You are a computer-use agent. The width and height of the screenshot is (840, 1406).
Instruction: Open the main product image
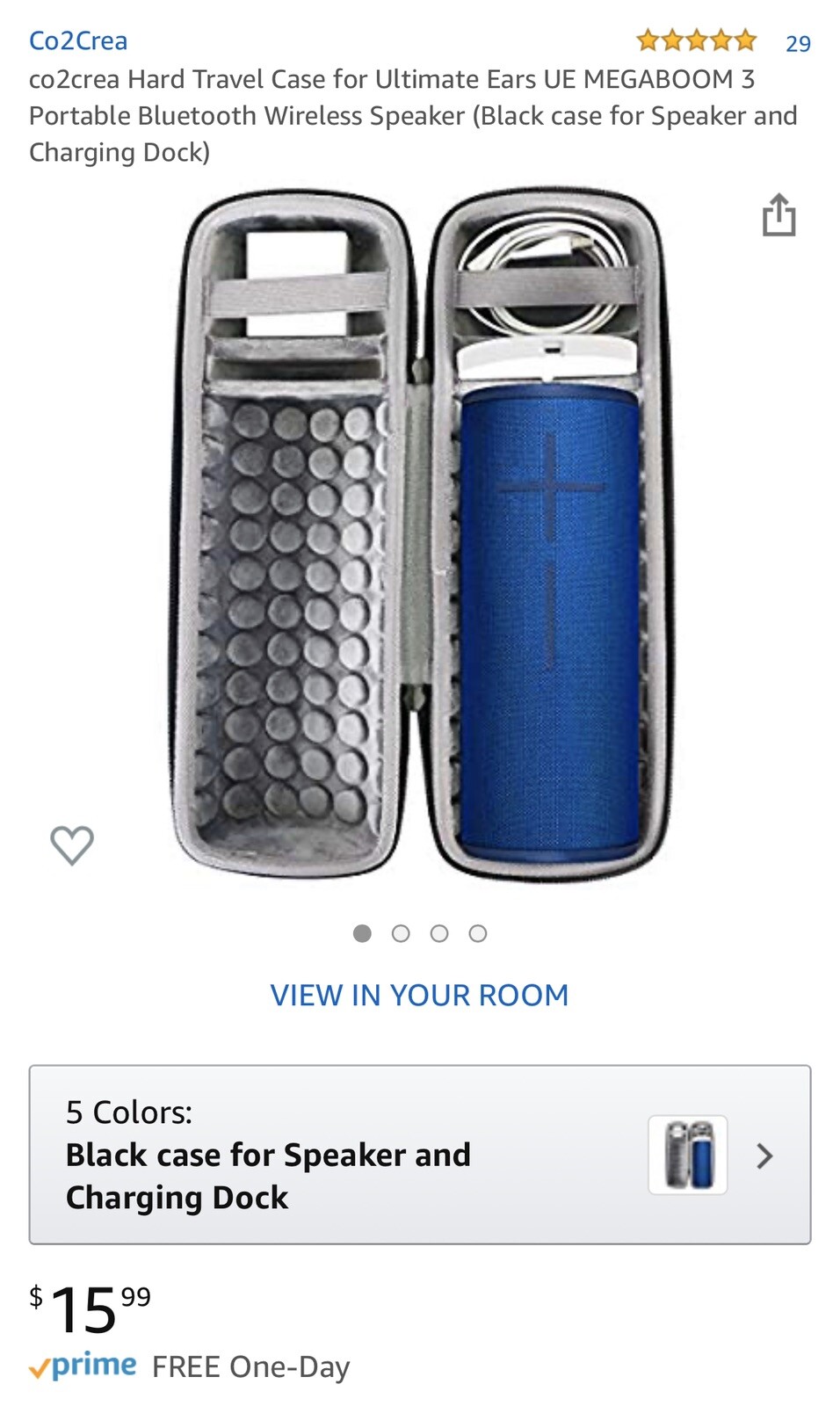[420, 536]
